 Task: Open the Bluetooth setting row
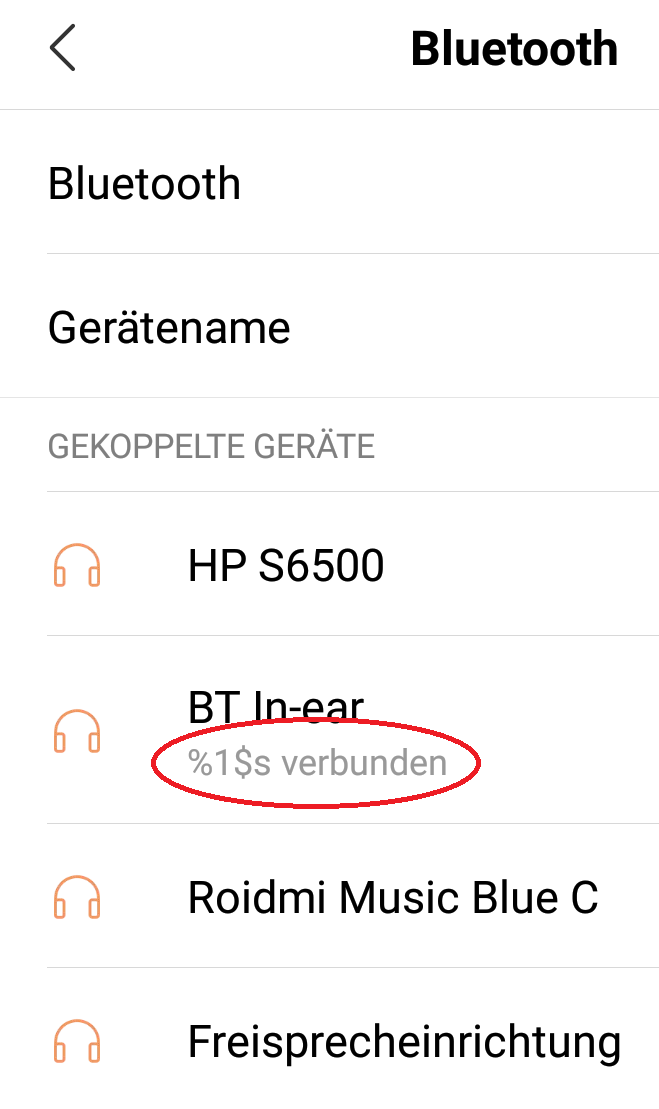point(330,182)
